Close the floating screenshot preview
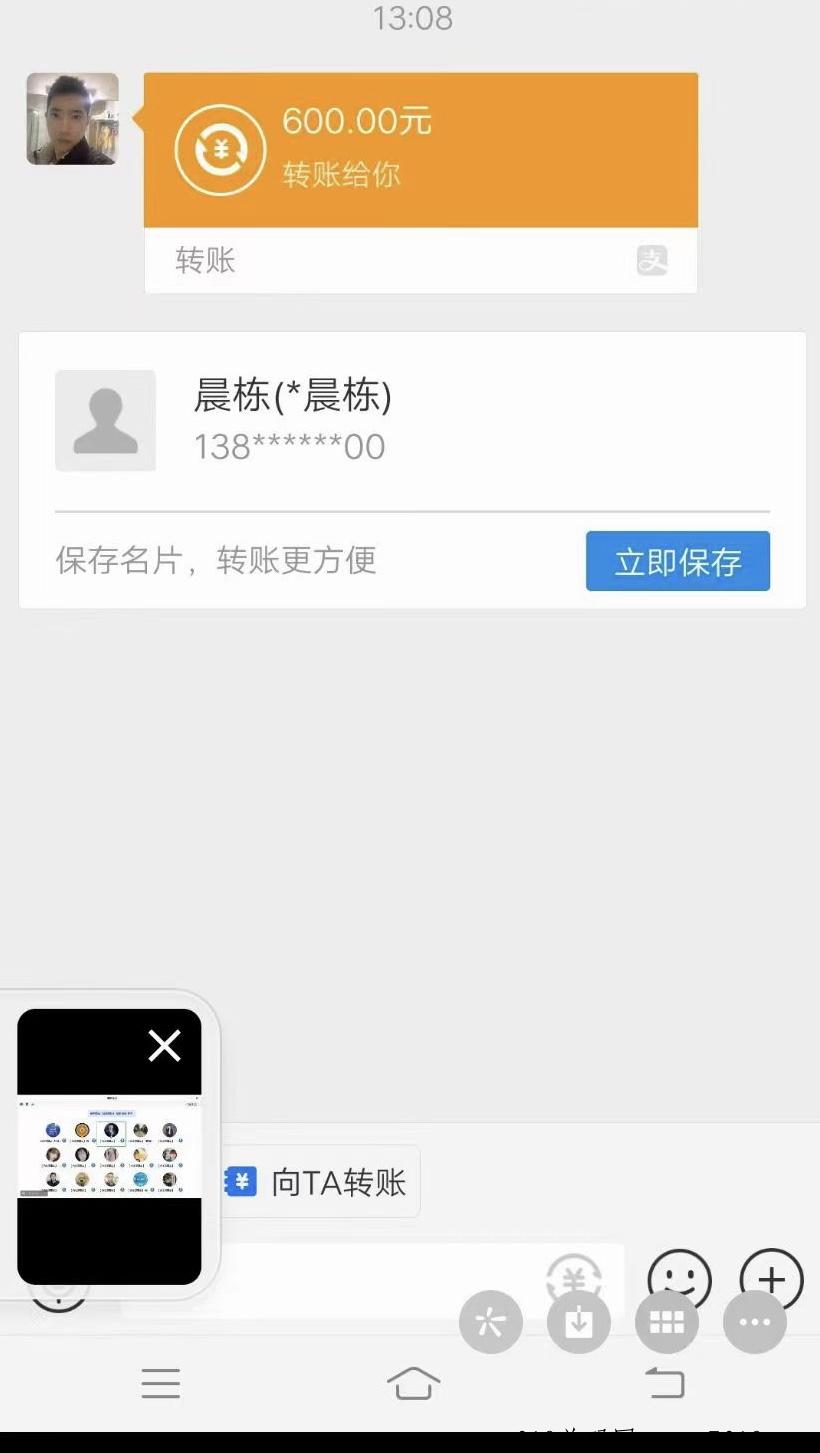The height and width of the screenshot is (1453, 820). click(164, 1045)
